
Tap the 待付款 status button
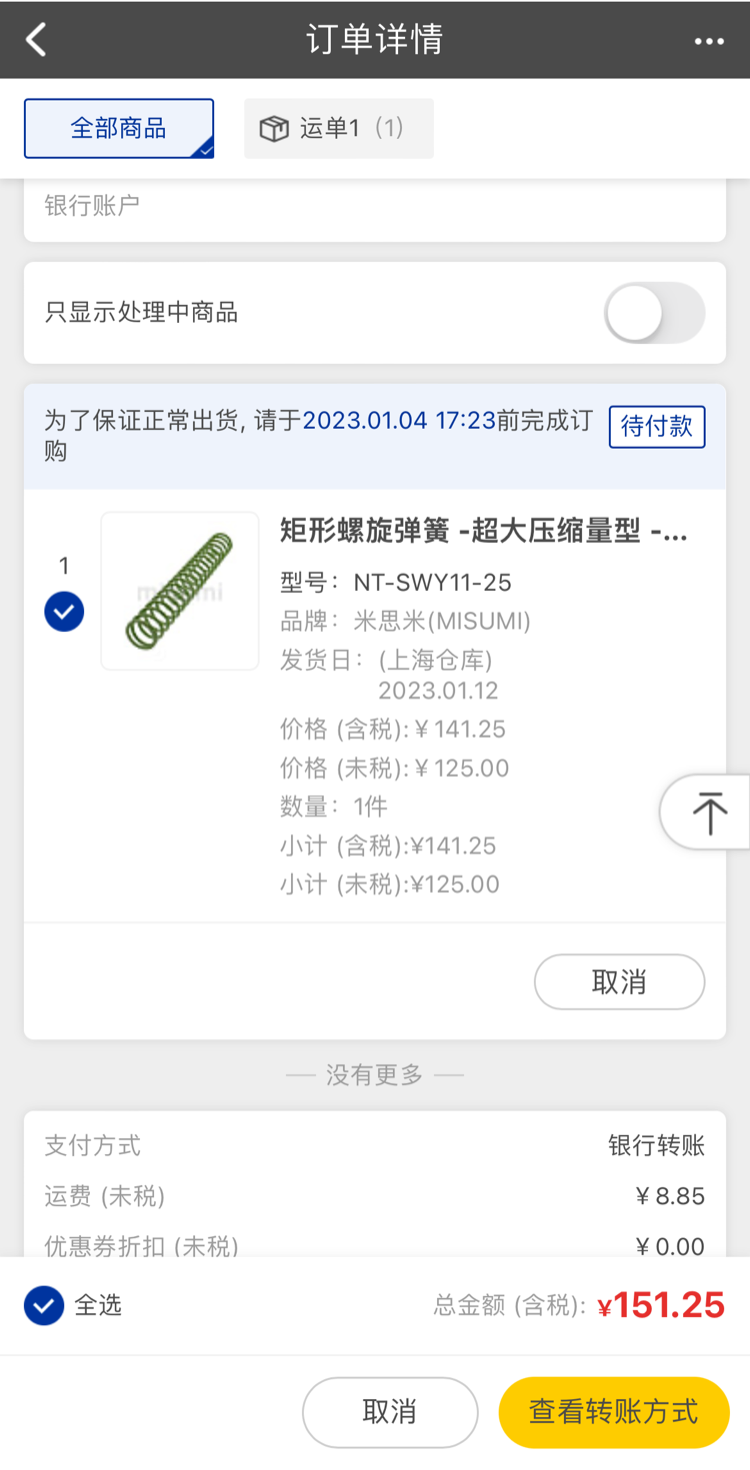click(x=657, y=427)
